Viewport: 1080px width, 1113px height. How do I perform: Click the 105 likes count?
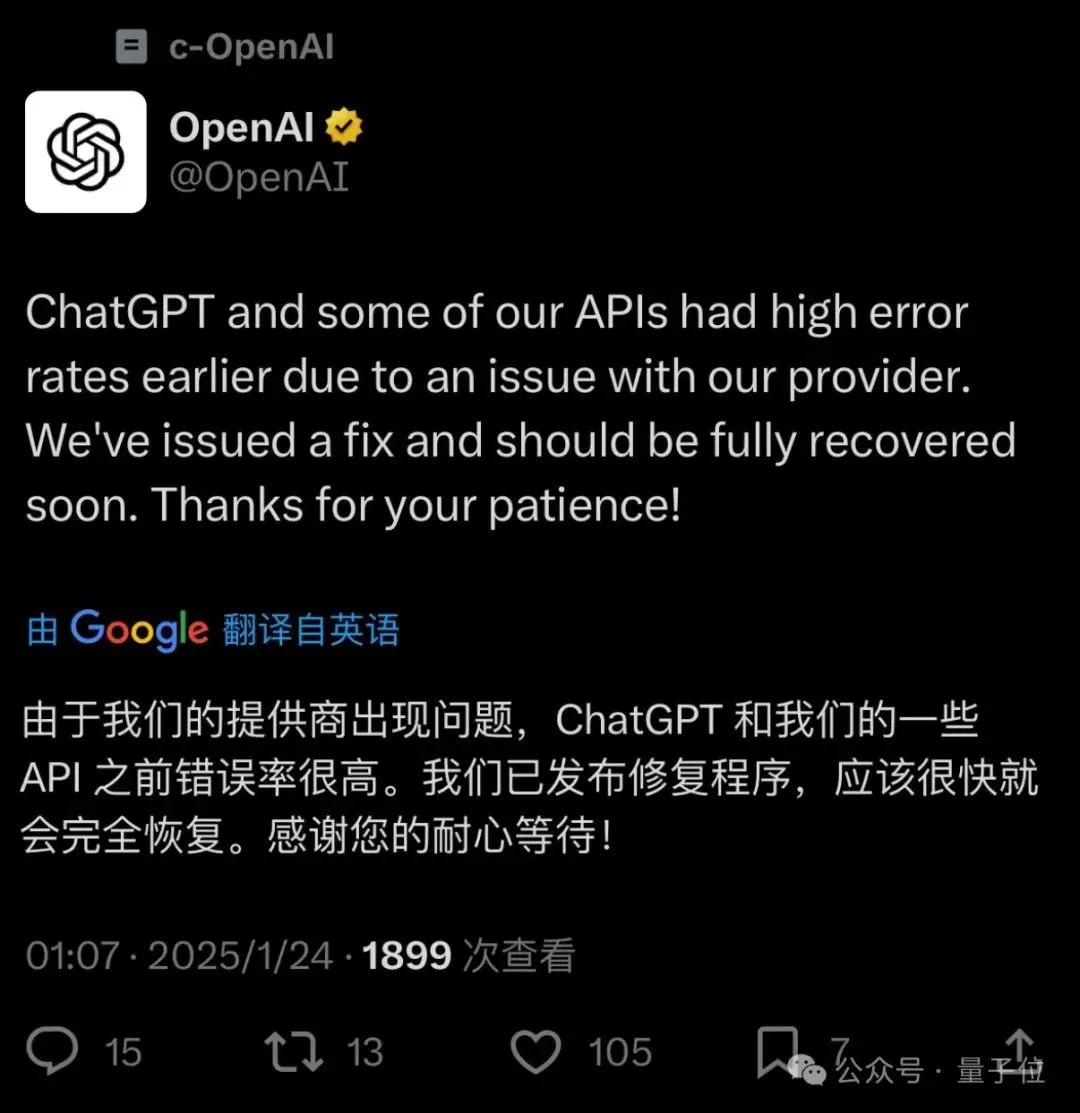pyautogui.click(x=620, y=1052)
